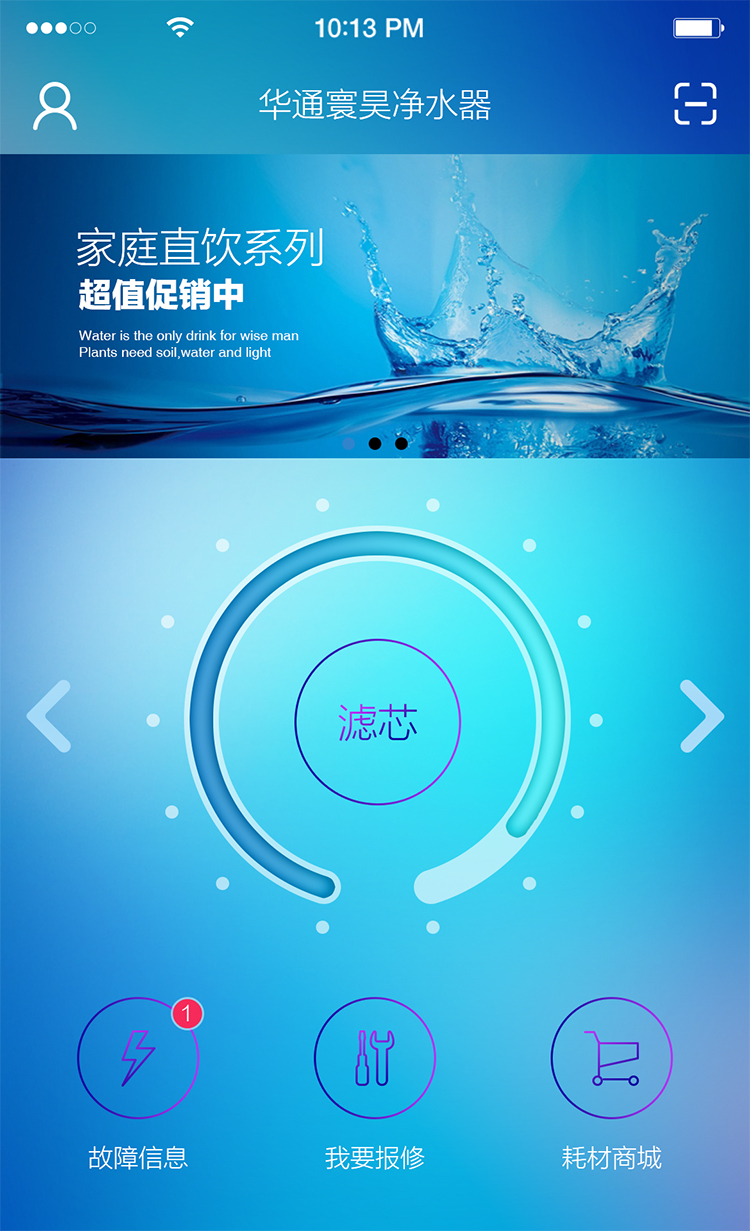This screenshot has height=1231, width=750.
Task: Select the banner page indicator dots
Action: [x=375, y=443]
